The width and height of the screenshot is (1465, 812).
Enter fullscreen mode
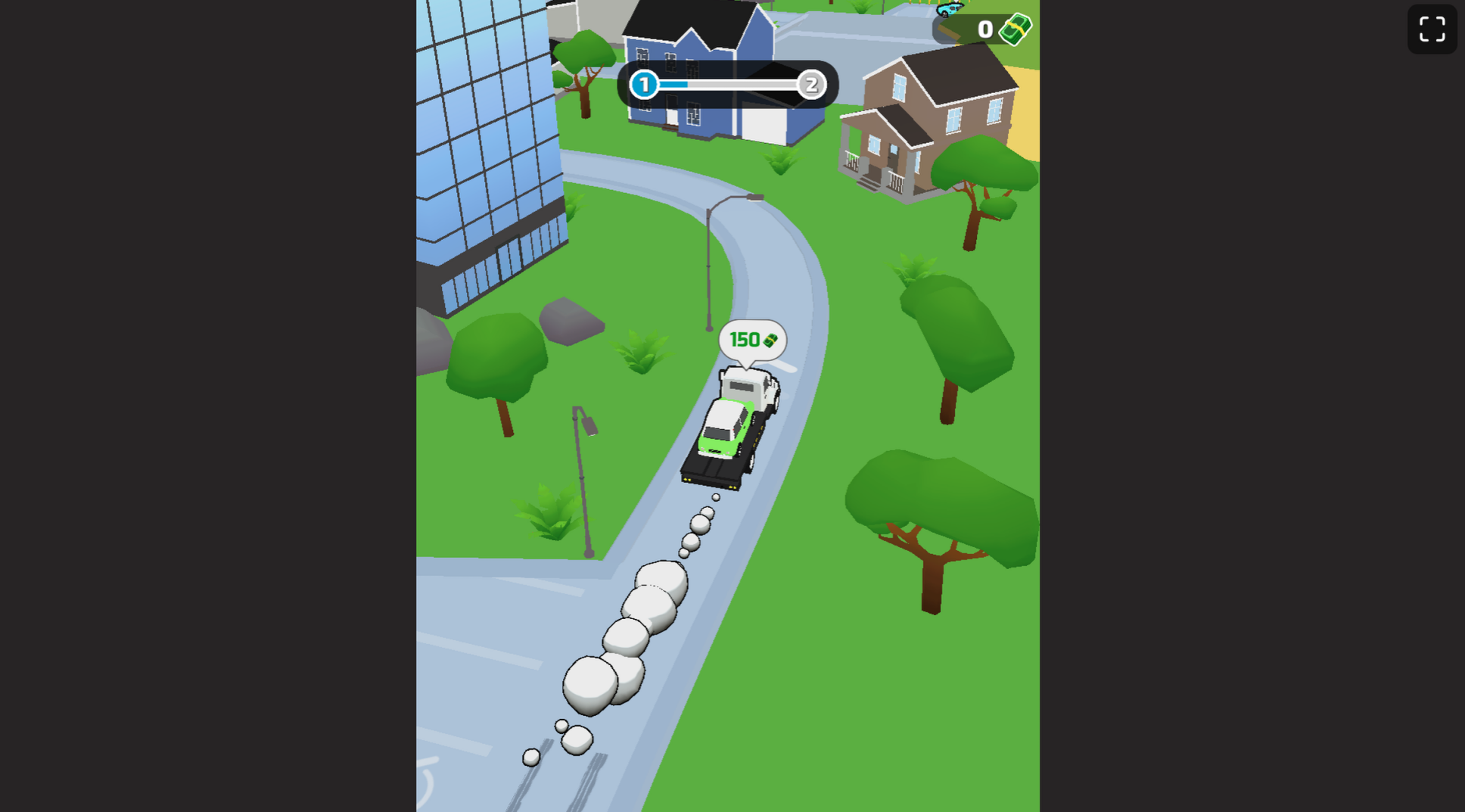(x=1432, y=30)
